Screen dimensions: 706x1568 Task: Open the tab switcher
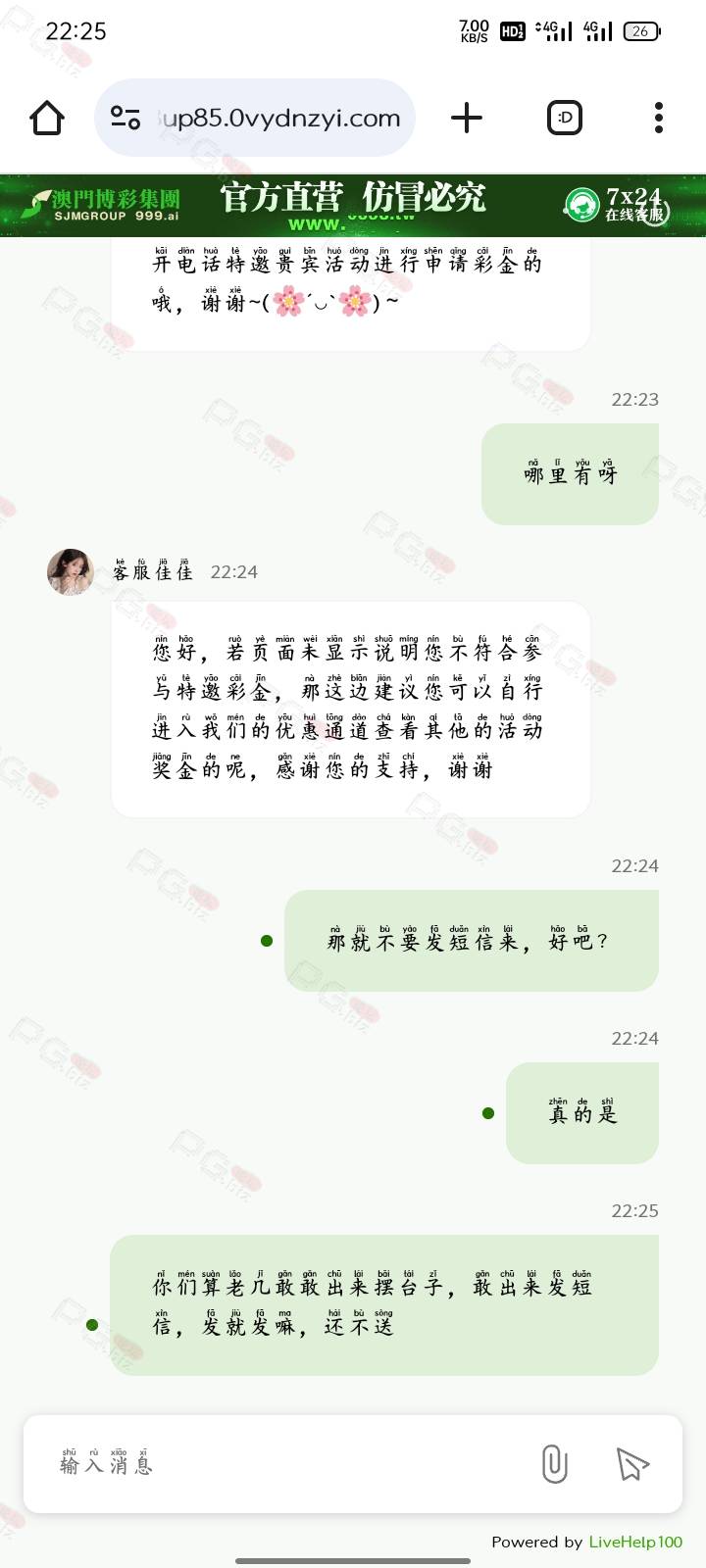pos(565,118)
